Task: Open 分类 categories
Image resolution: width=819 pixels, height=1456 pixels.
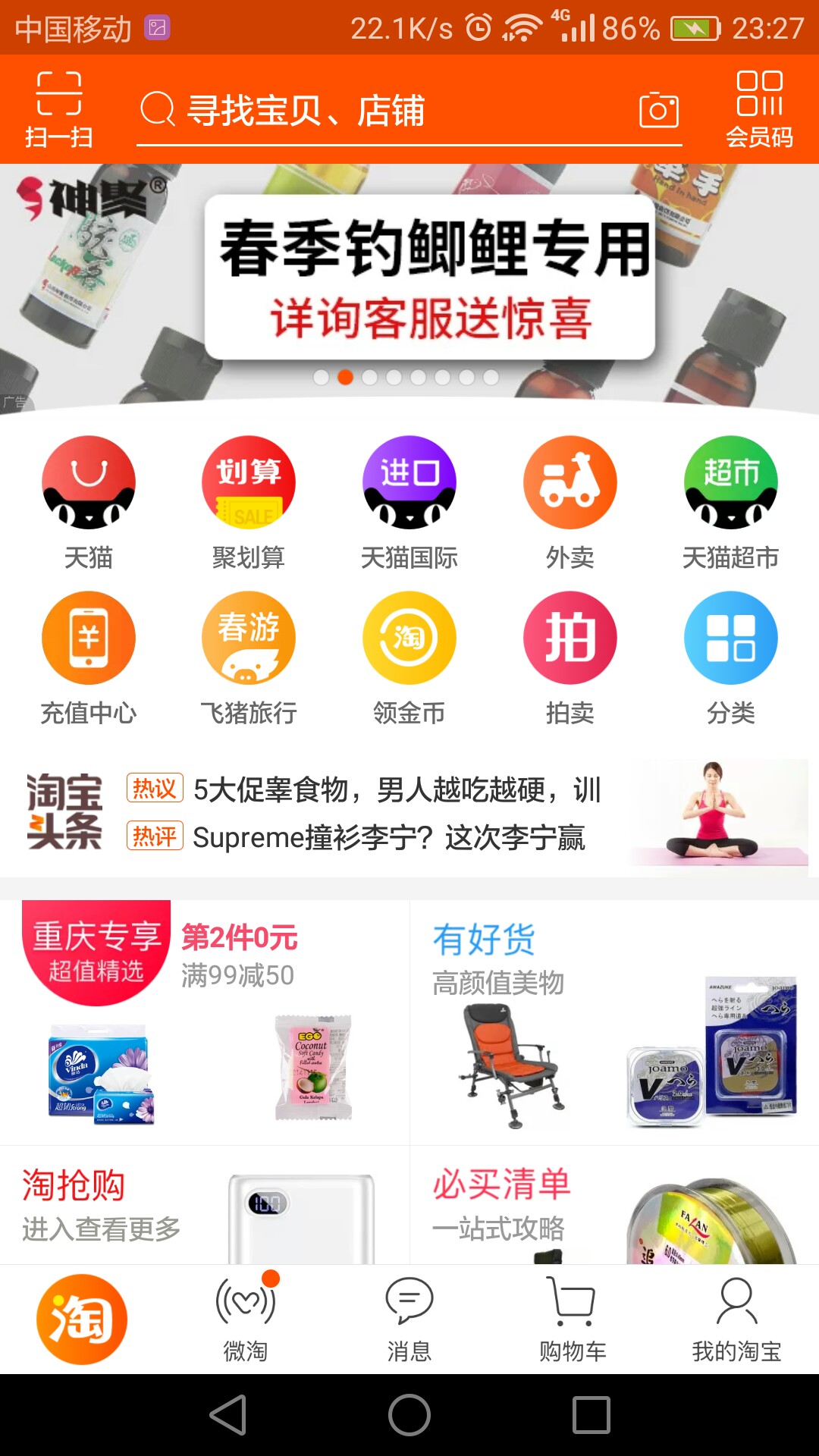Action: (730, 657)
